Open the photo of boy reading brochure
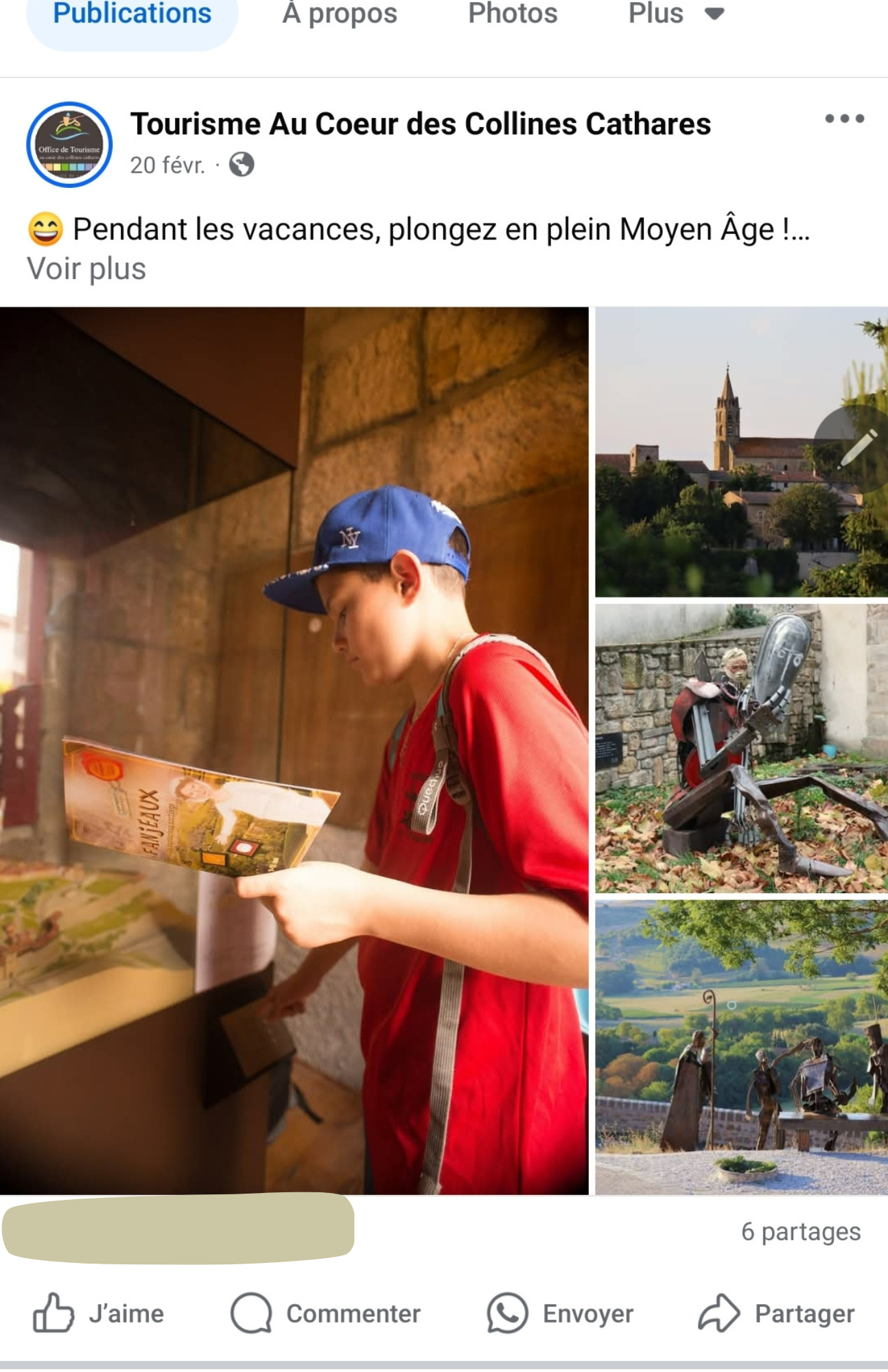 [x=294, y=750]
